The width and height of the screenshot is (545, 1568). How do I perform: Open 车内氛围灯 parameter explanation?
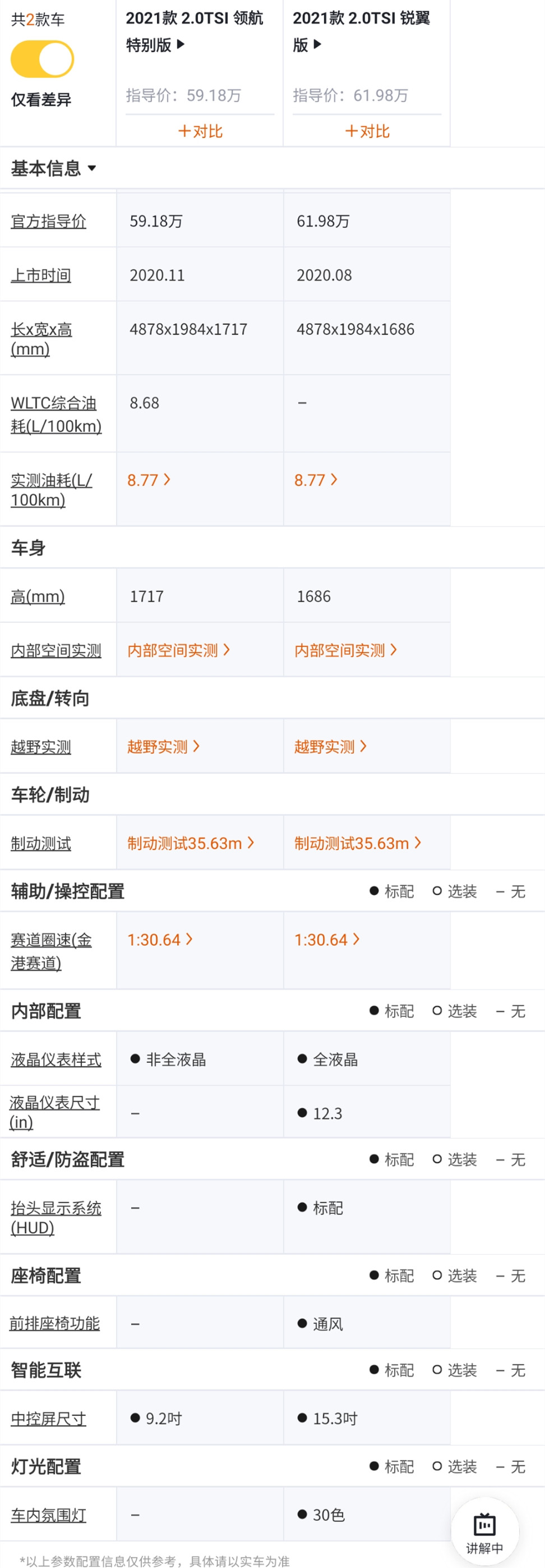(x=48, y=1515)
